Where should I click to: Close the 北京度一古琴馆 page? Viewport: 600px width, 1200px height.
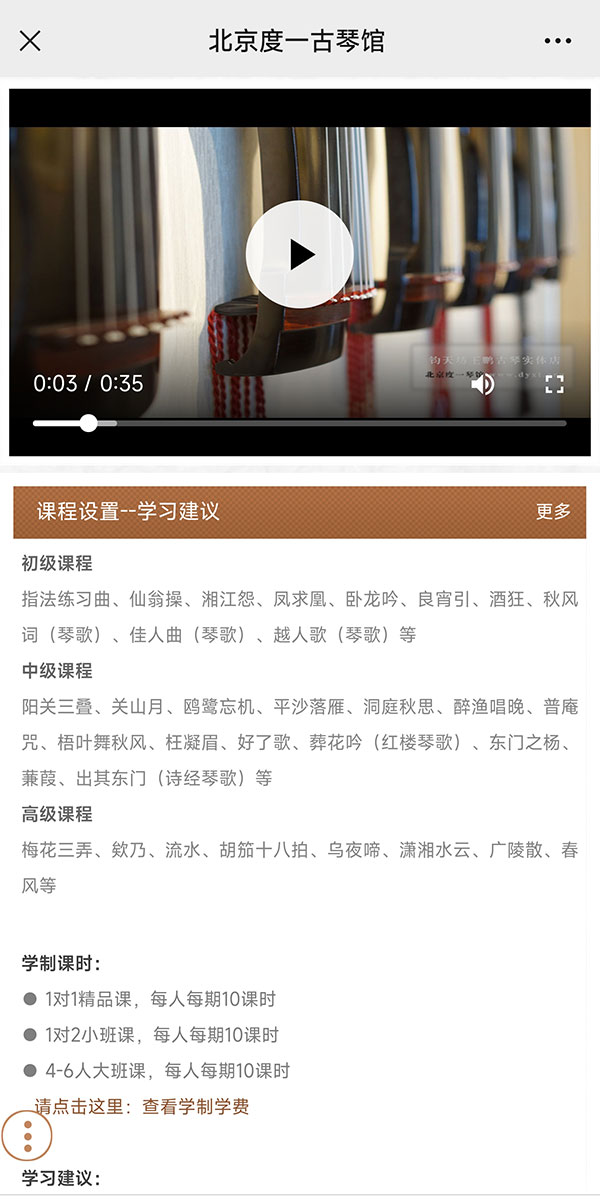pos(30,41)
